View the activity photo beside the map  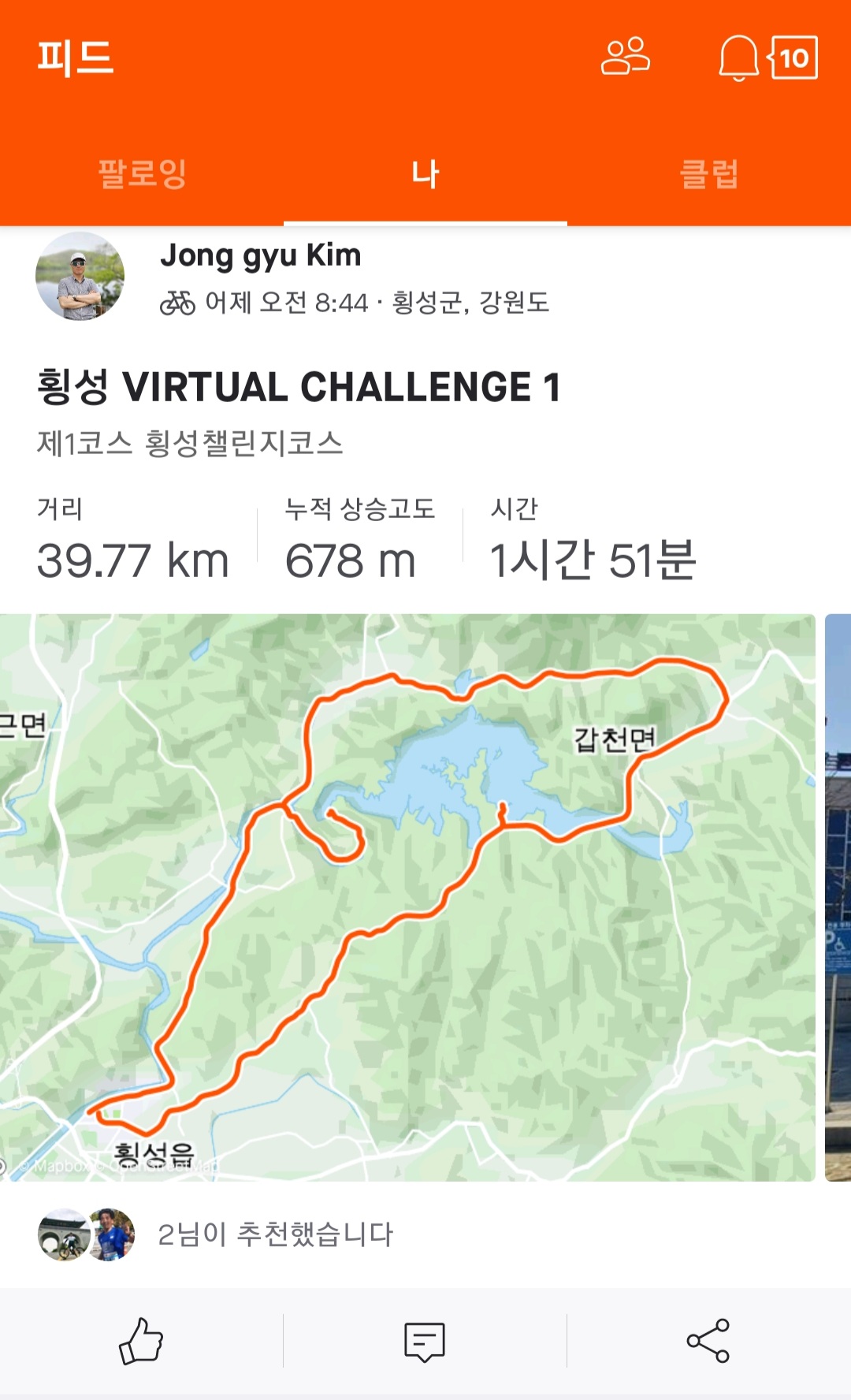tap(838, 897)
